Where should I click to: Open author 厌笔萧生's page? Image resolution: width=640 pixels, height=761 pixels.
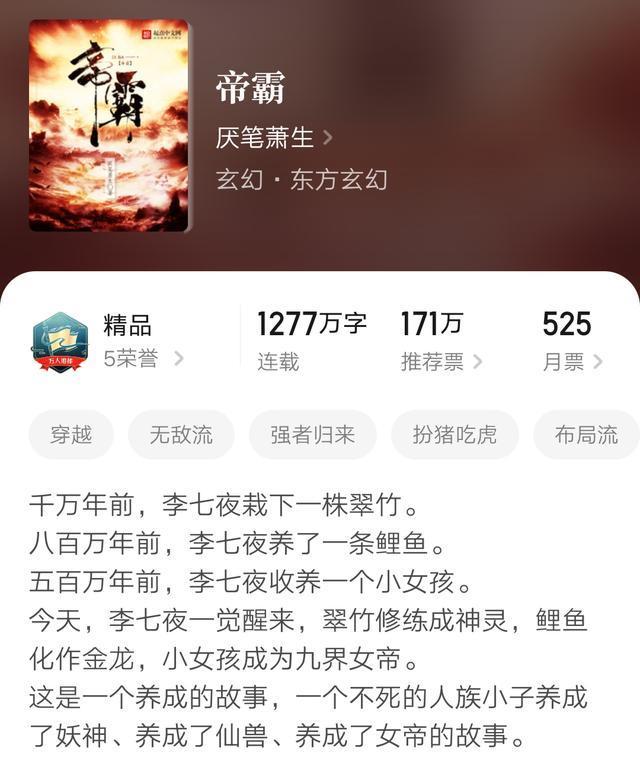point(273,137)
